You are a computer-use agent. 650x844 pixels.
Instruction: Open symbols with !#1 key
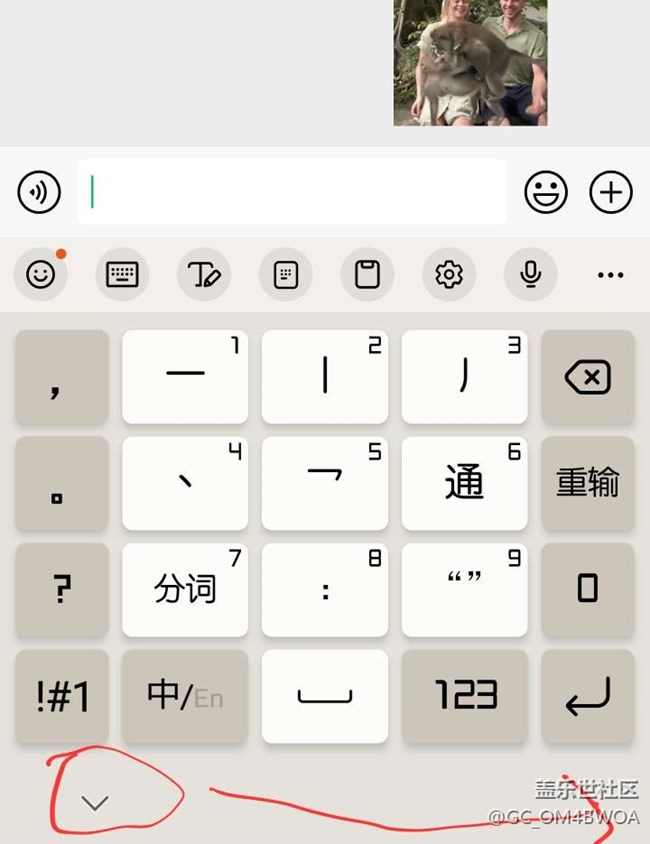62,696
